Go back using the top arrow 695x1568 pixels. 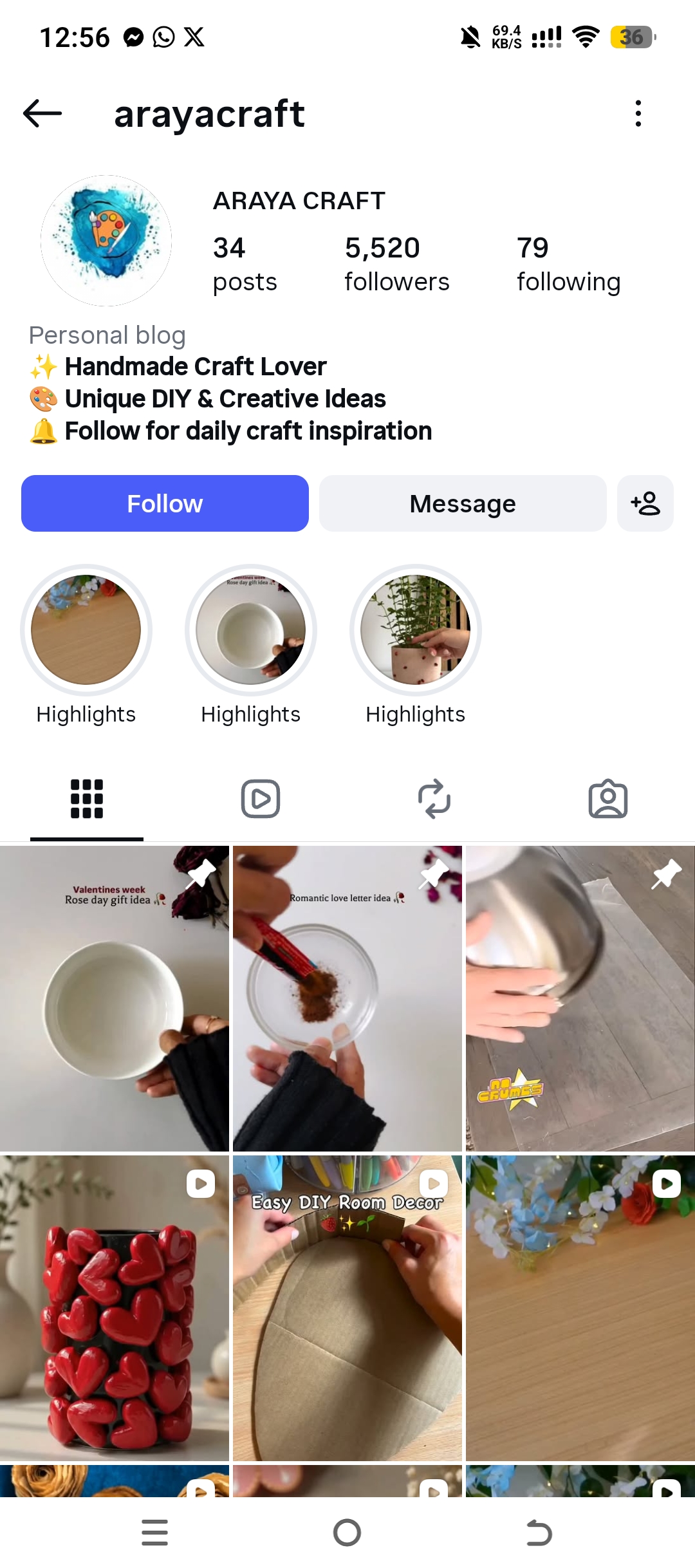(x=42, y=114)
